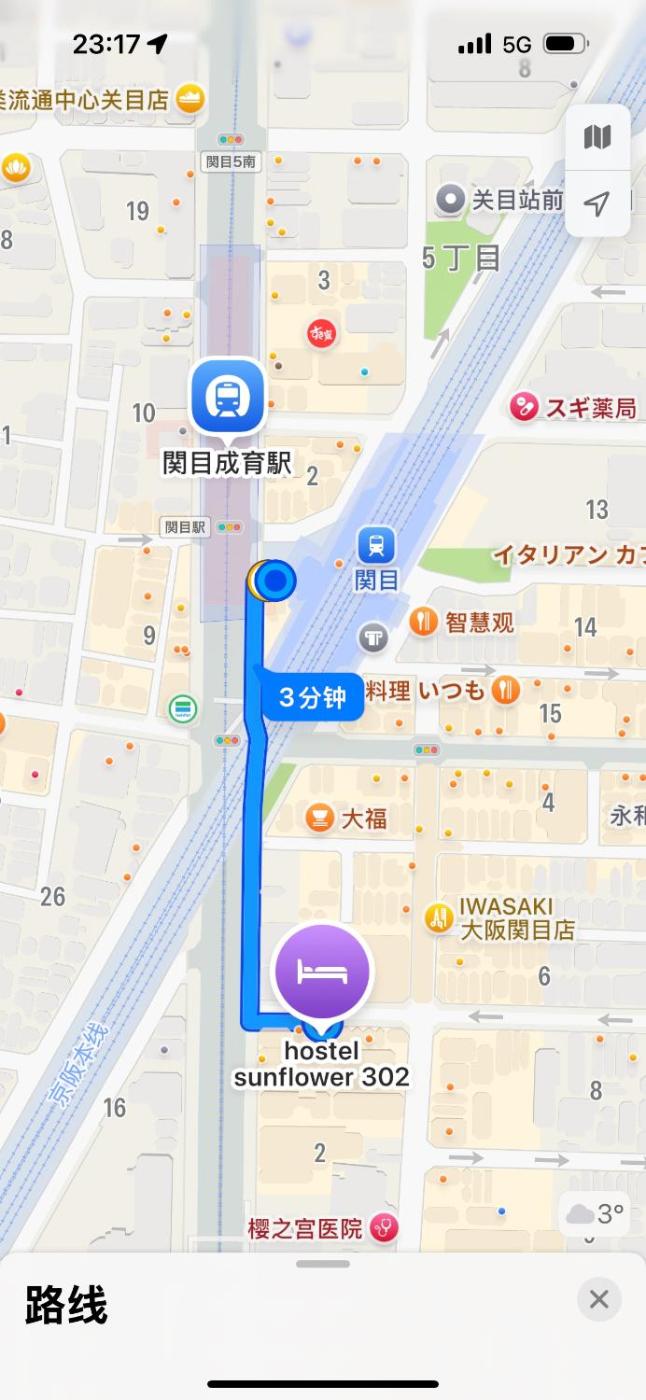Close the 路线 route panel
Image resolution: width=646 pixels, height=1400 pixels.
click(x=599, y=1299)
